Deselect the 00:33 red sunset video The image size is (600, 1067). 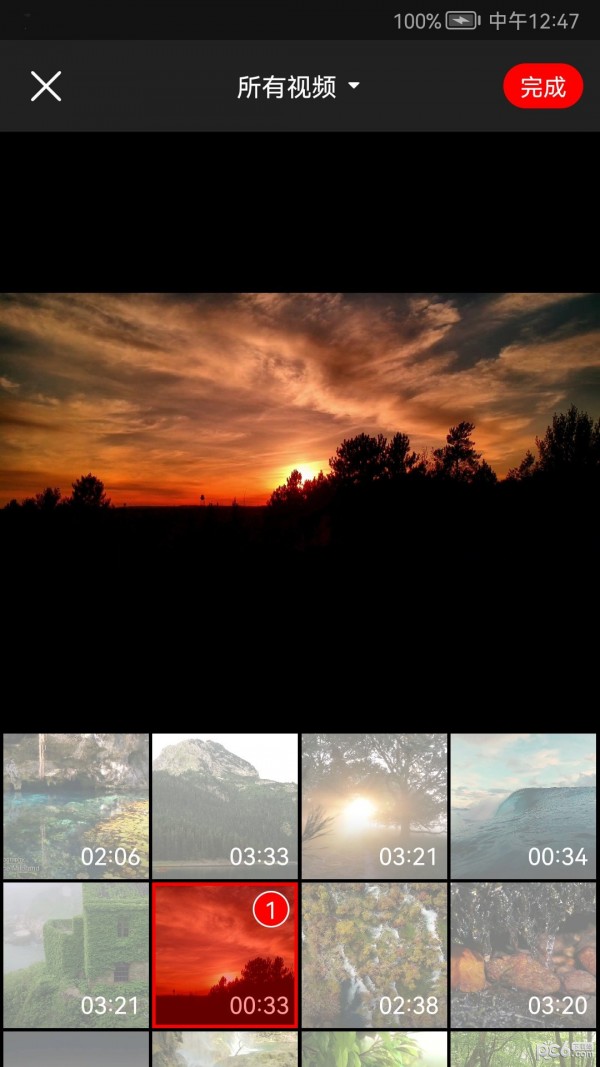pos(225,954)
